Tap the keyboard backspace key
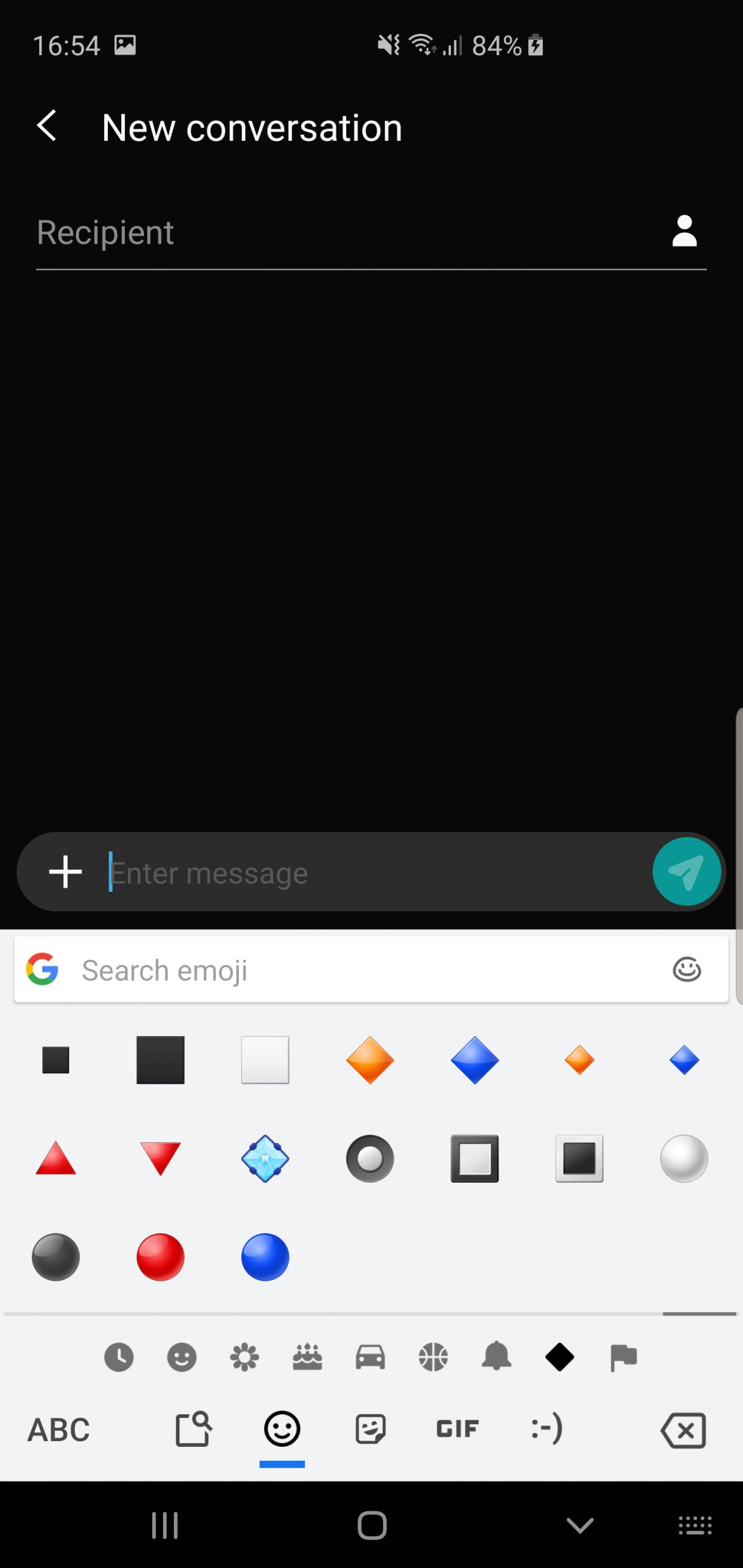 [x=683, y=1431]
